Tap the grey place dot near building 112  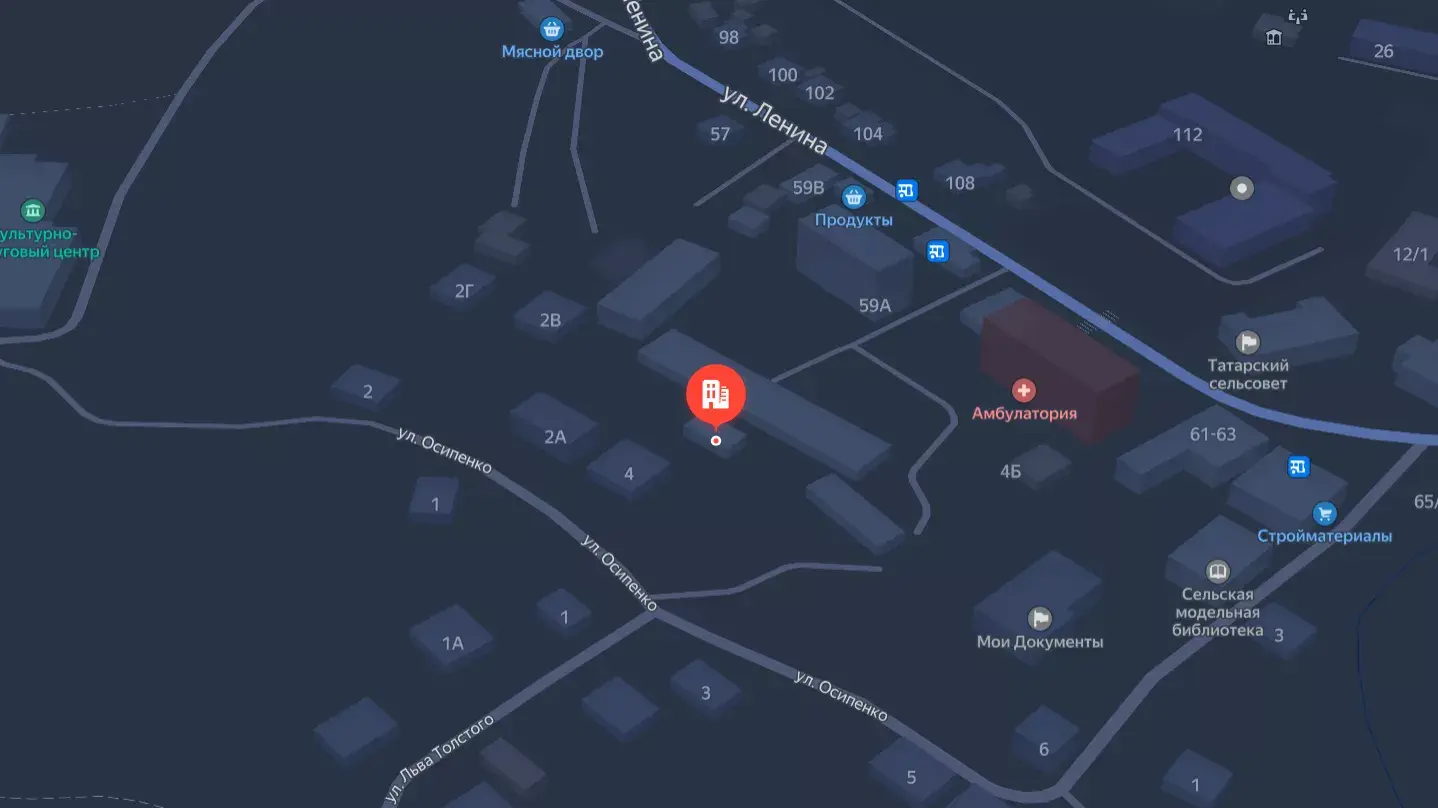[x=1242, y=187]
